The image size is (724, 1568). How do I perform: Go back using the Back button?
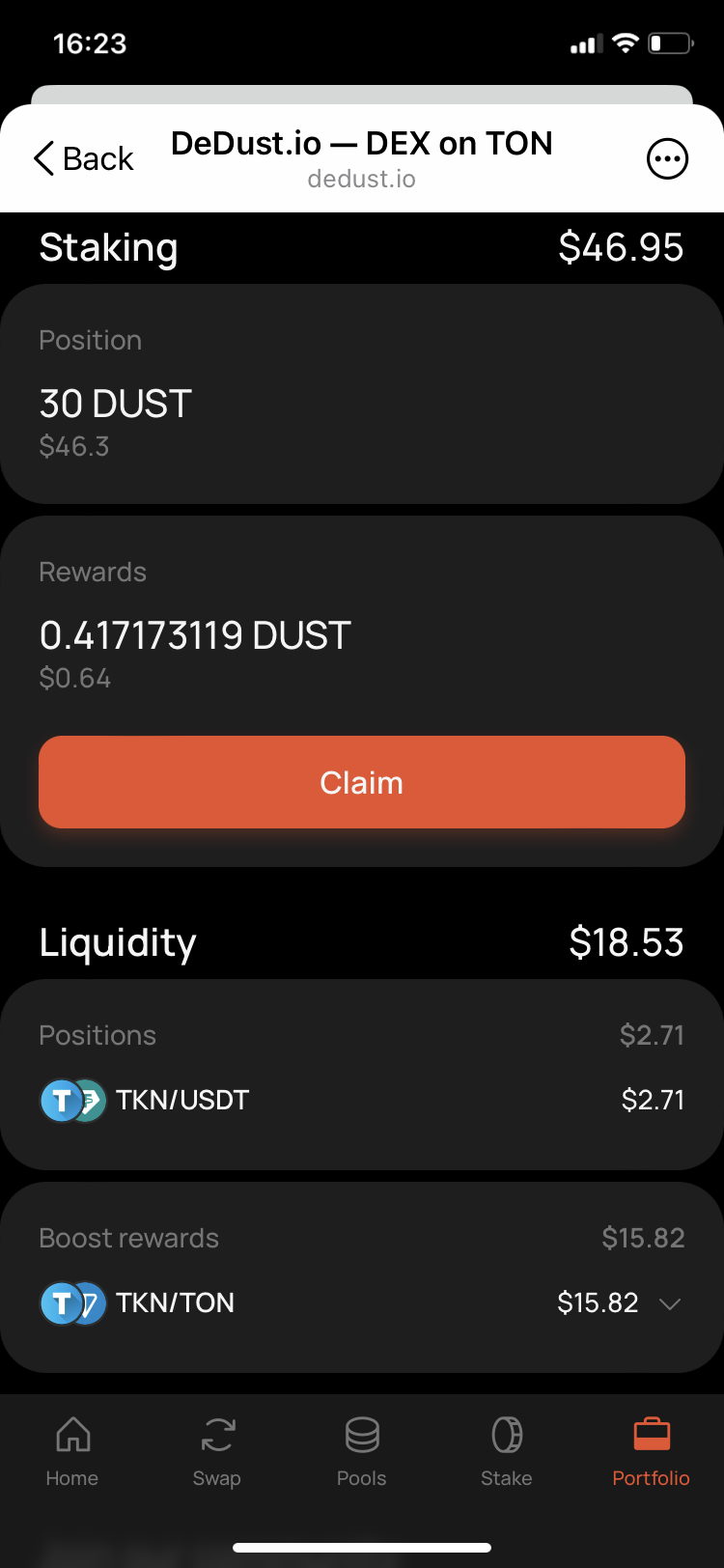(x=84, y=158)
